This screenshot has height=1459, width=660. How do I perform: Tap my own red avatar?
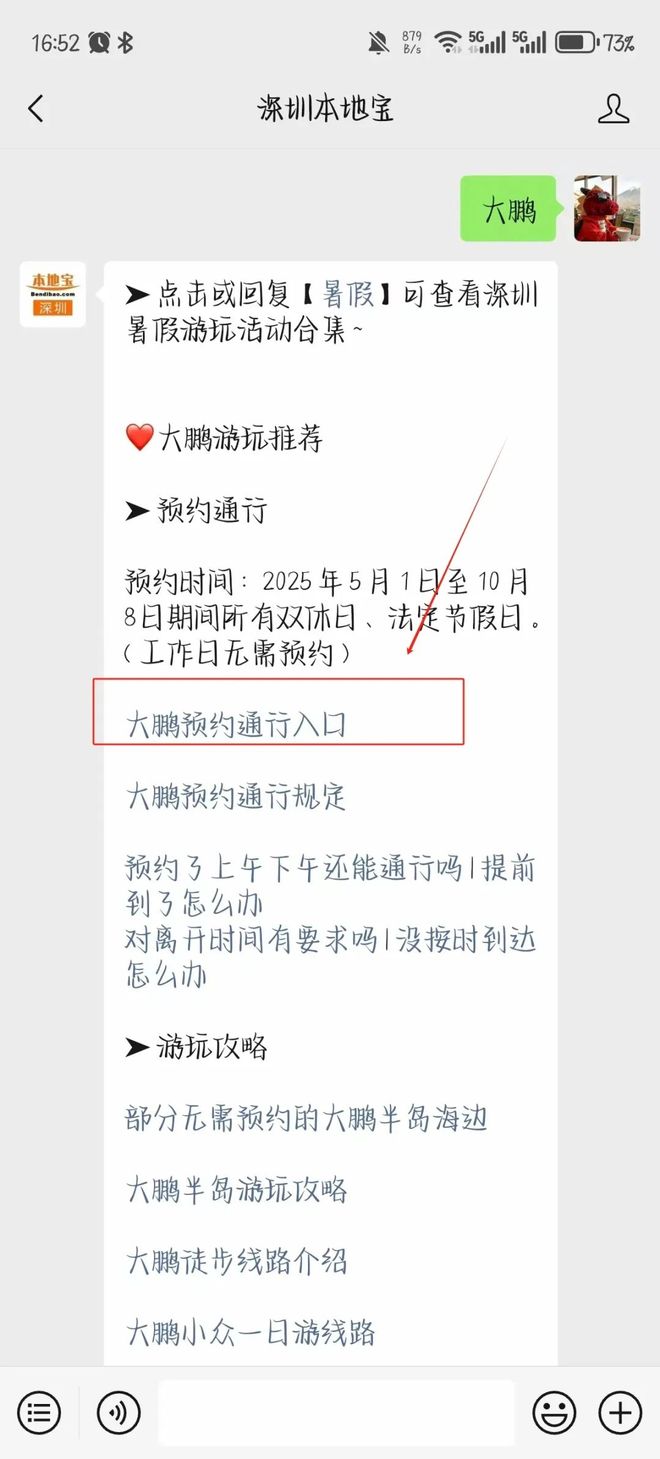pyautogui.click(x=607, y=209)
